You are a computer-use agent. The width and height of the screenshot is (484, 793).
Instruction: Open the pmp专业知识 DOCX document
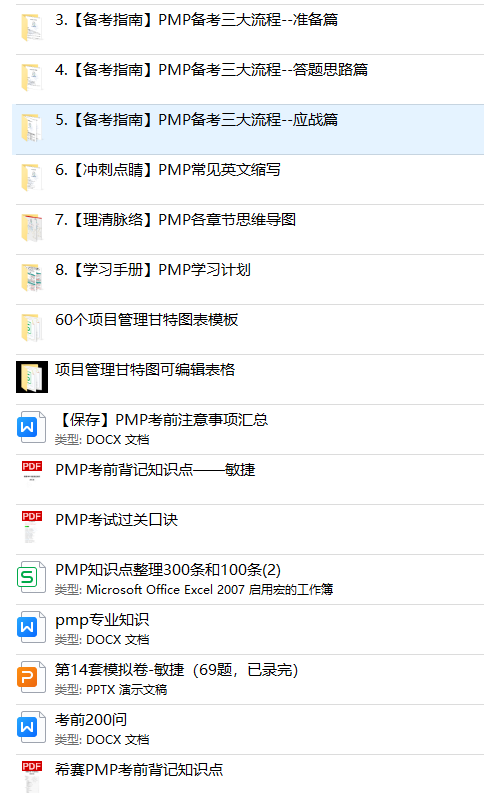coord(250,630)
